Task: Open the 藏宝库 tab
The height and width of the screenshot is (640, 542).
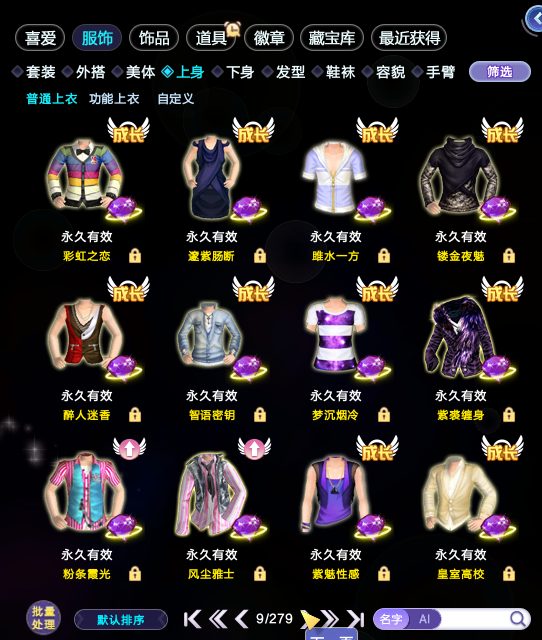Action: coord(331,38)
